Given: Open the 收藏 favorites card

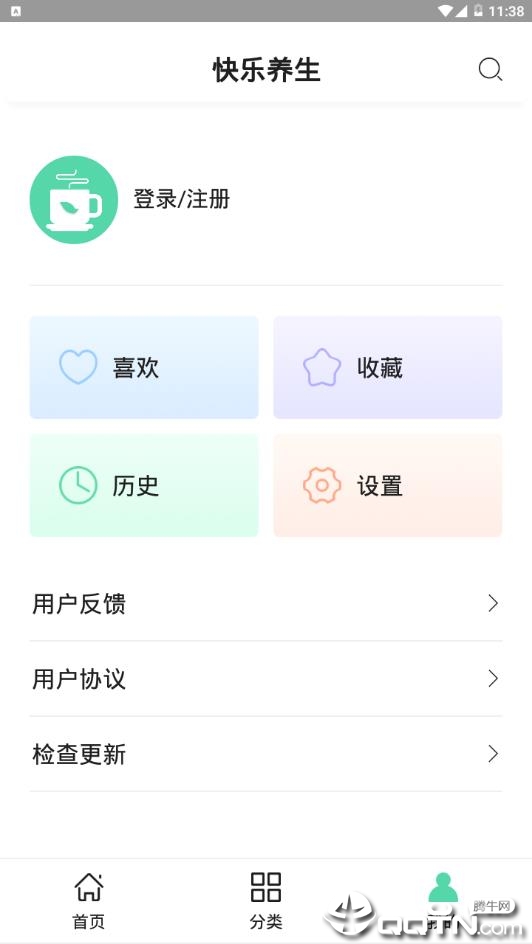Looking at the screenshot, I should [x=388, y=367].
